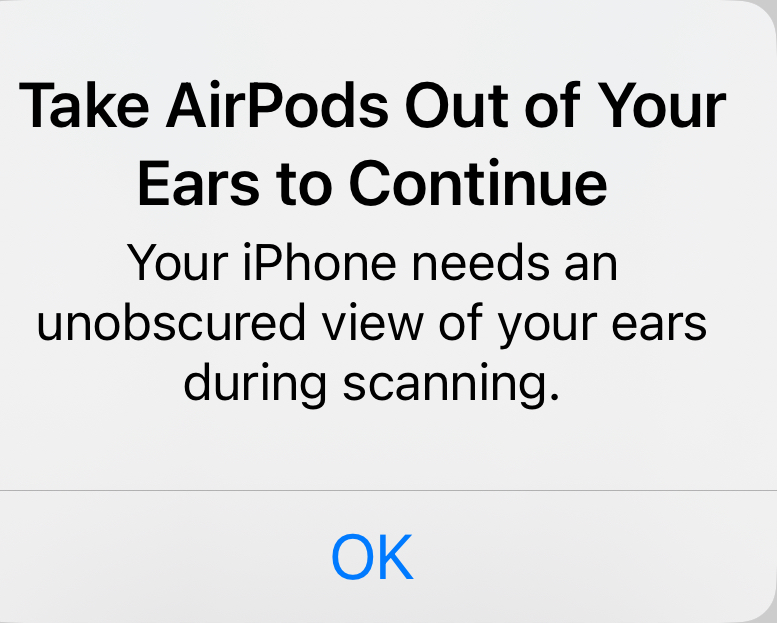Tap OK to dismiss the AirPods alert

(x=372, y=557)
